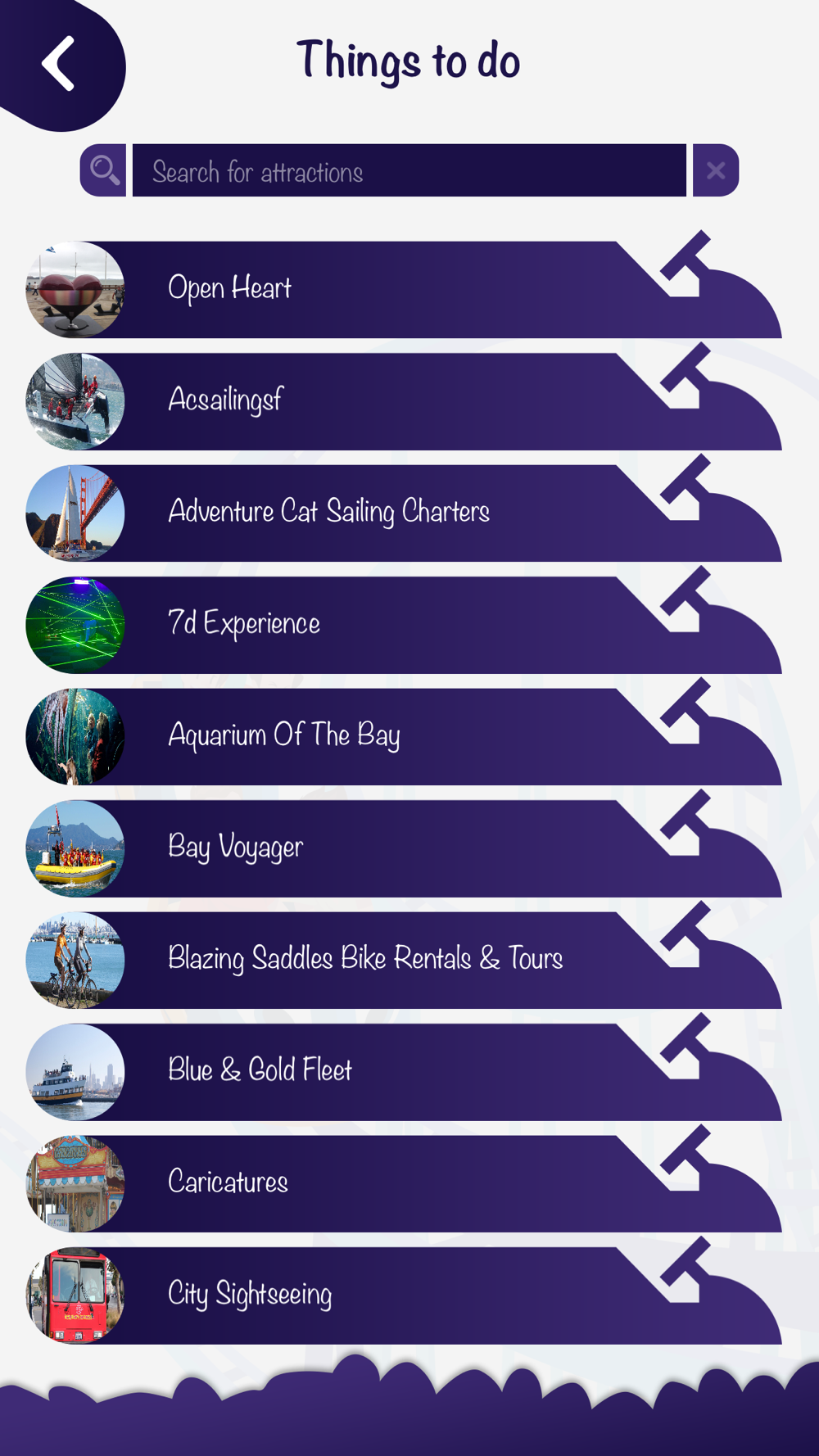Tap the magnifier search icon
Viewport: 819px width, 1456px height.
point(103,170)
